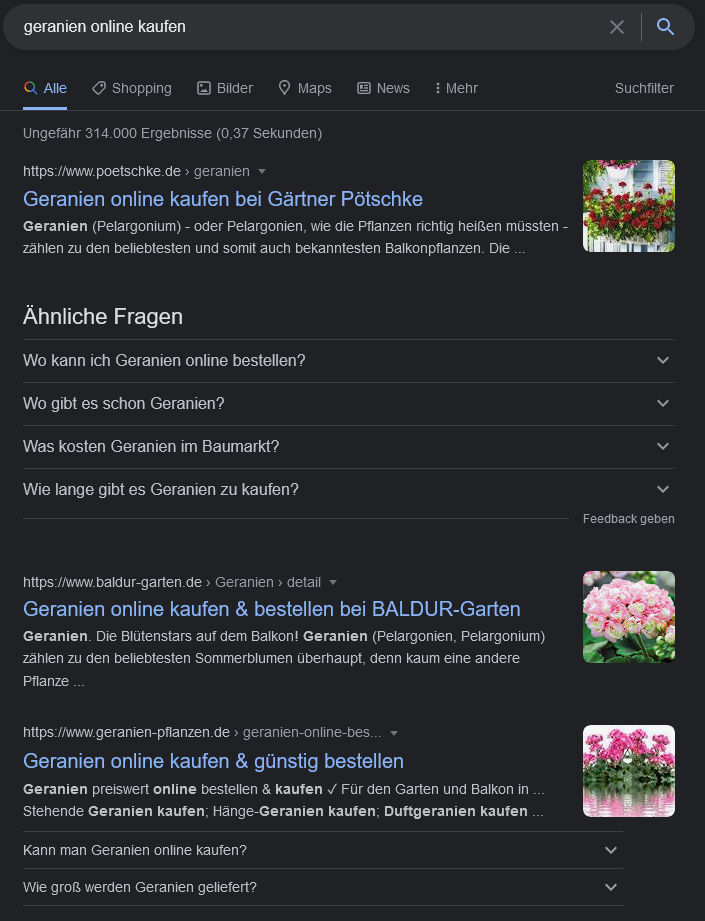Tap the magnifier search icon
The image size is (705, 921).
666,27
